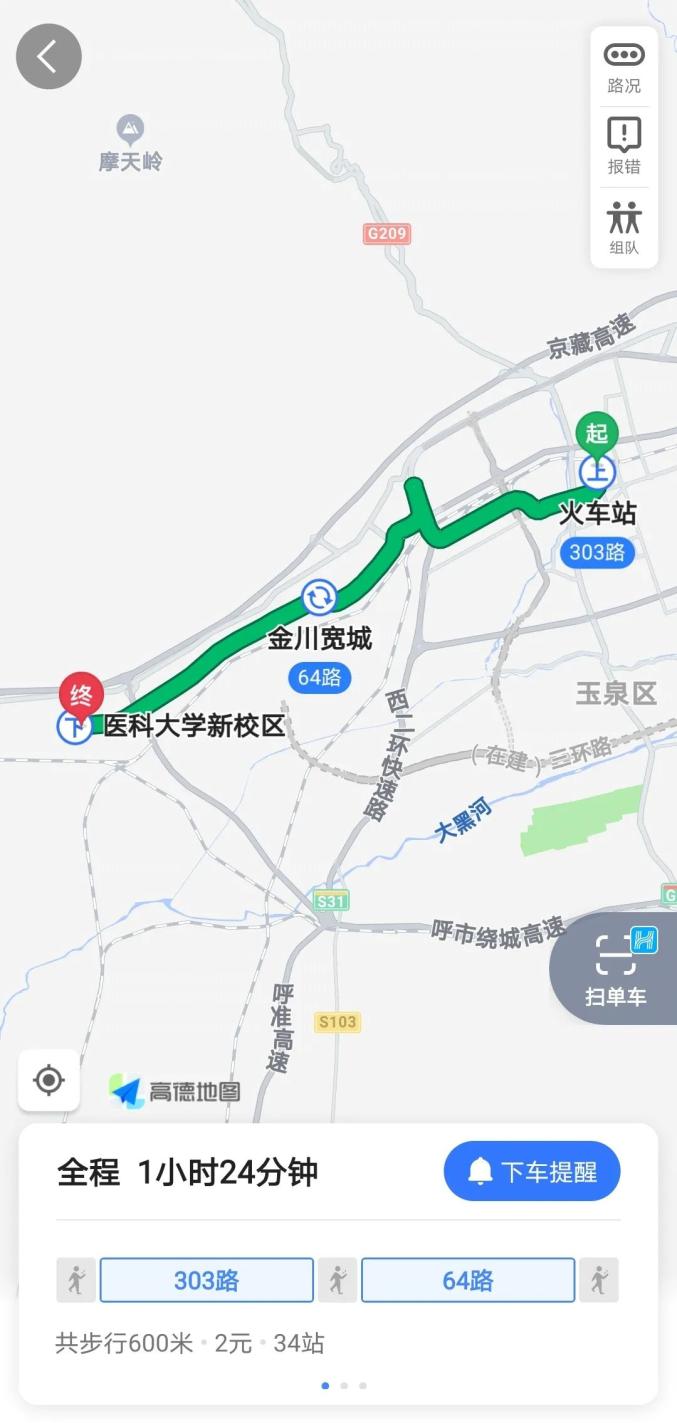This screenshot has width=677, height=1423.
Task: Select the 64路 route segment
Action: (x=468, y=1280)
